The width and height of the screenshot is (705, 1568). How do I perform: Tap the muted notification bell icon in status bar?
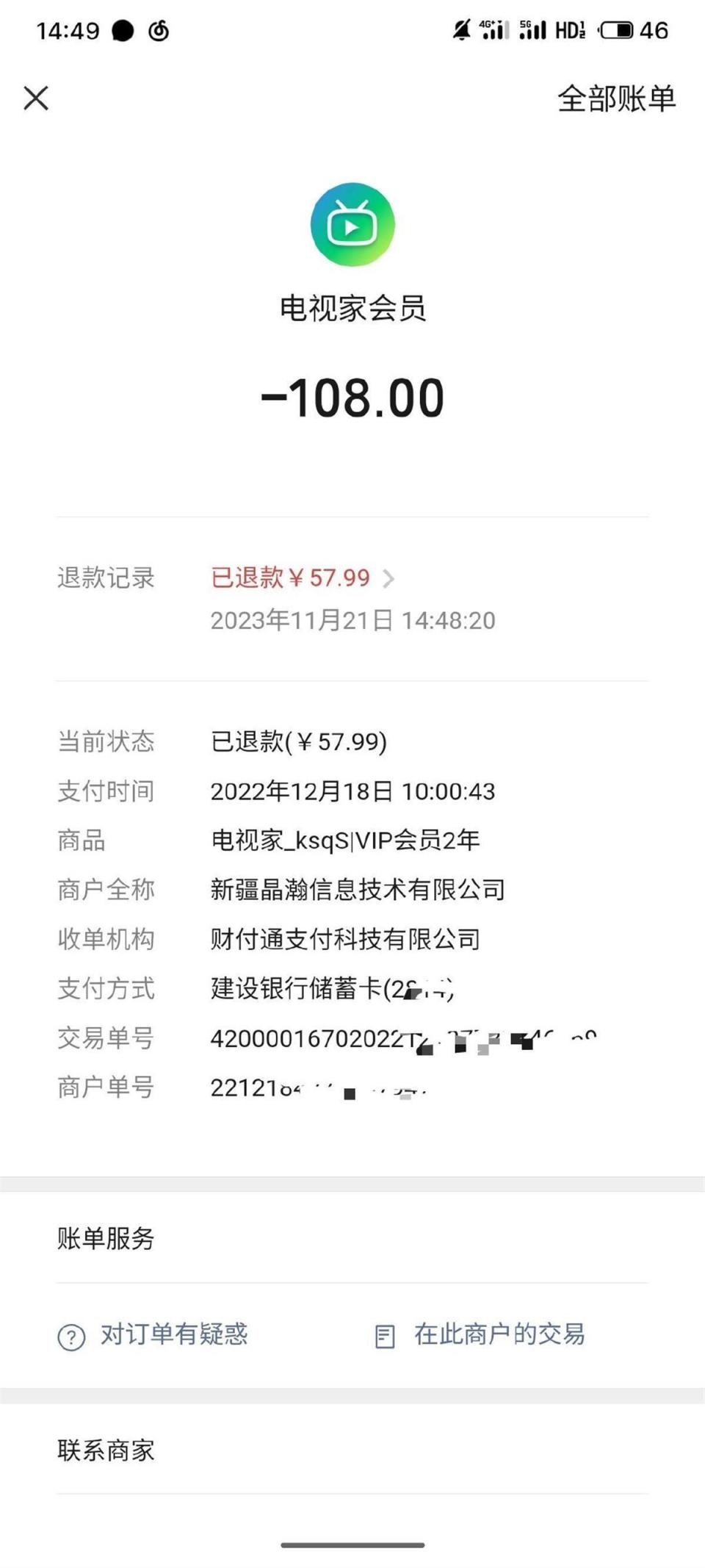click(461, 29)
